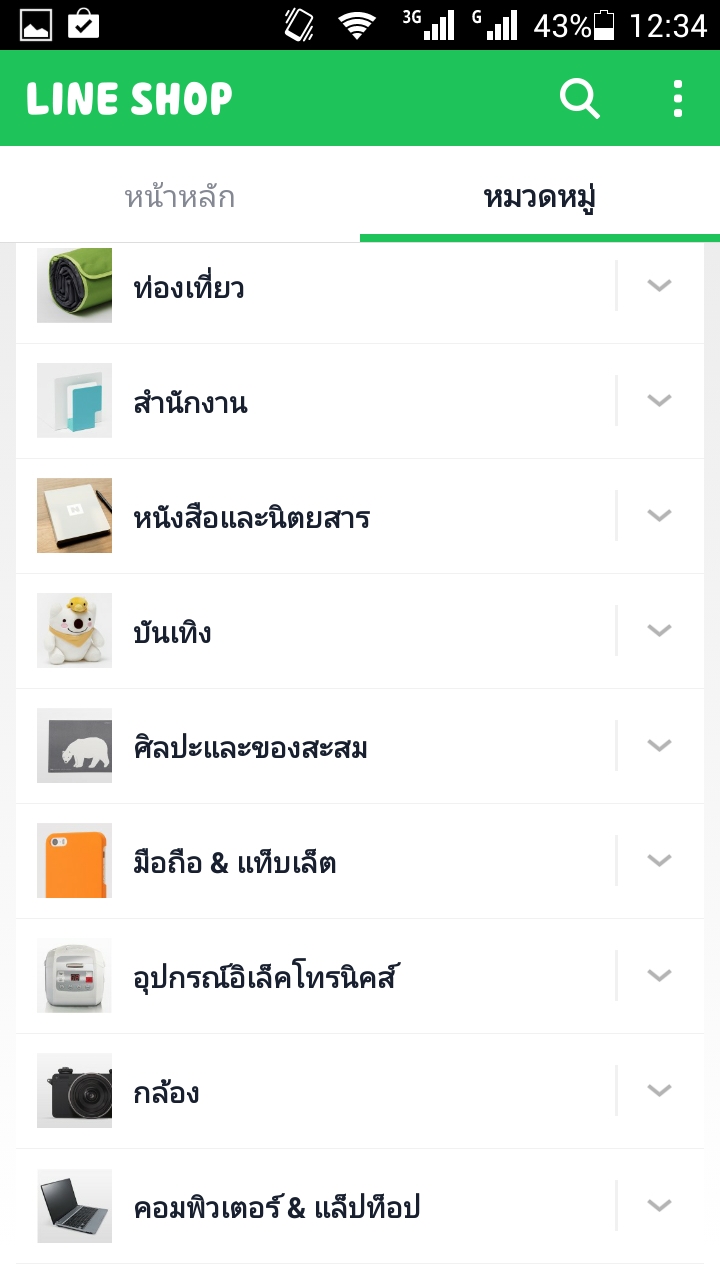Open the สำนักงาน category
The image size is (720, 1280).
pyautogui.click(x=190, y=402)
